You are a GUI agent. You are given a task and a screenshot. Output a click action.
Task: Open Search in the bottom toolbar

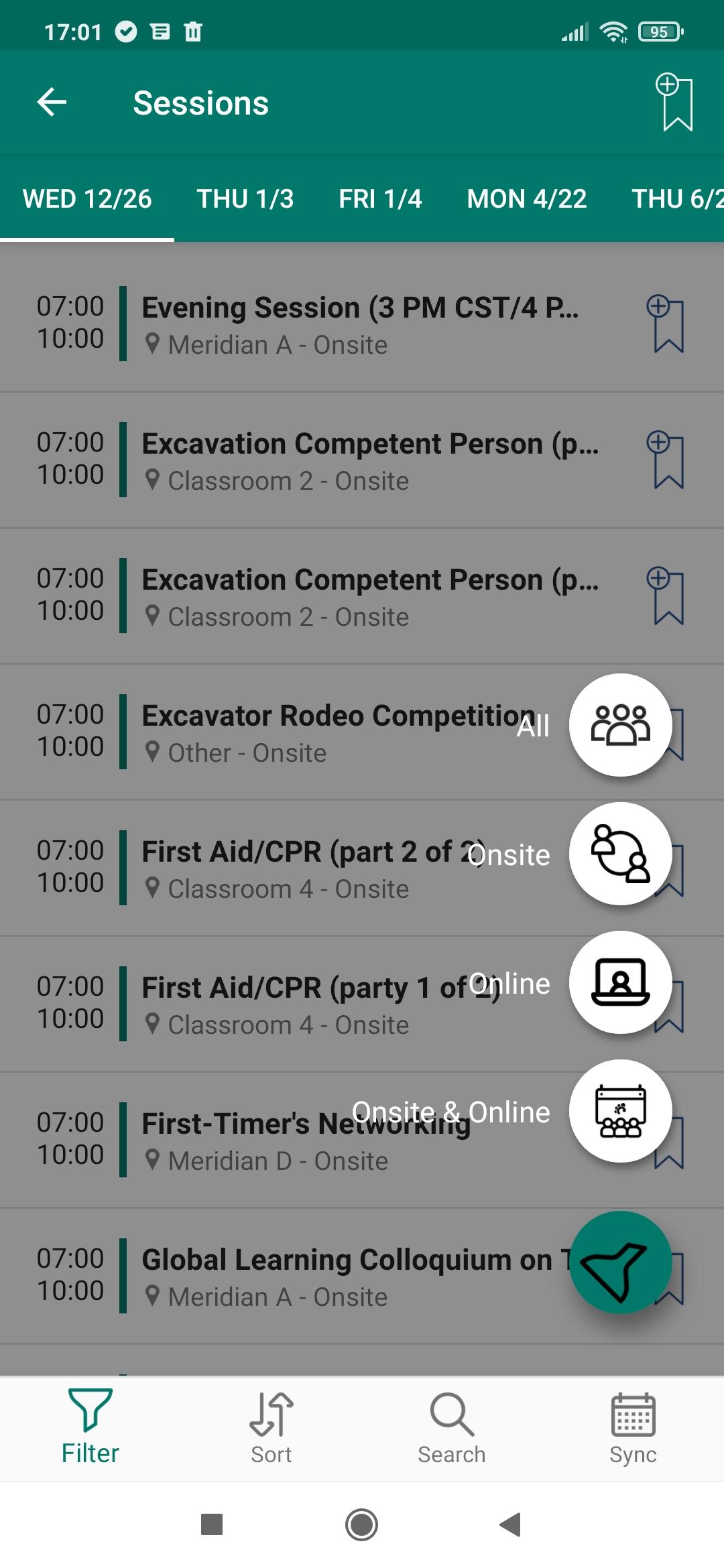pos(452,1427)
